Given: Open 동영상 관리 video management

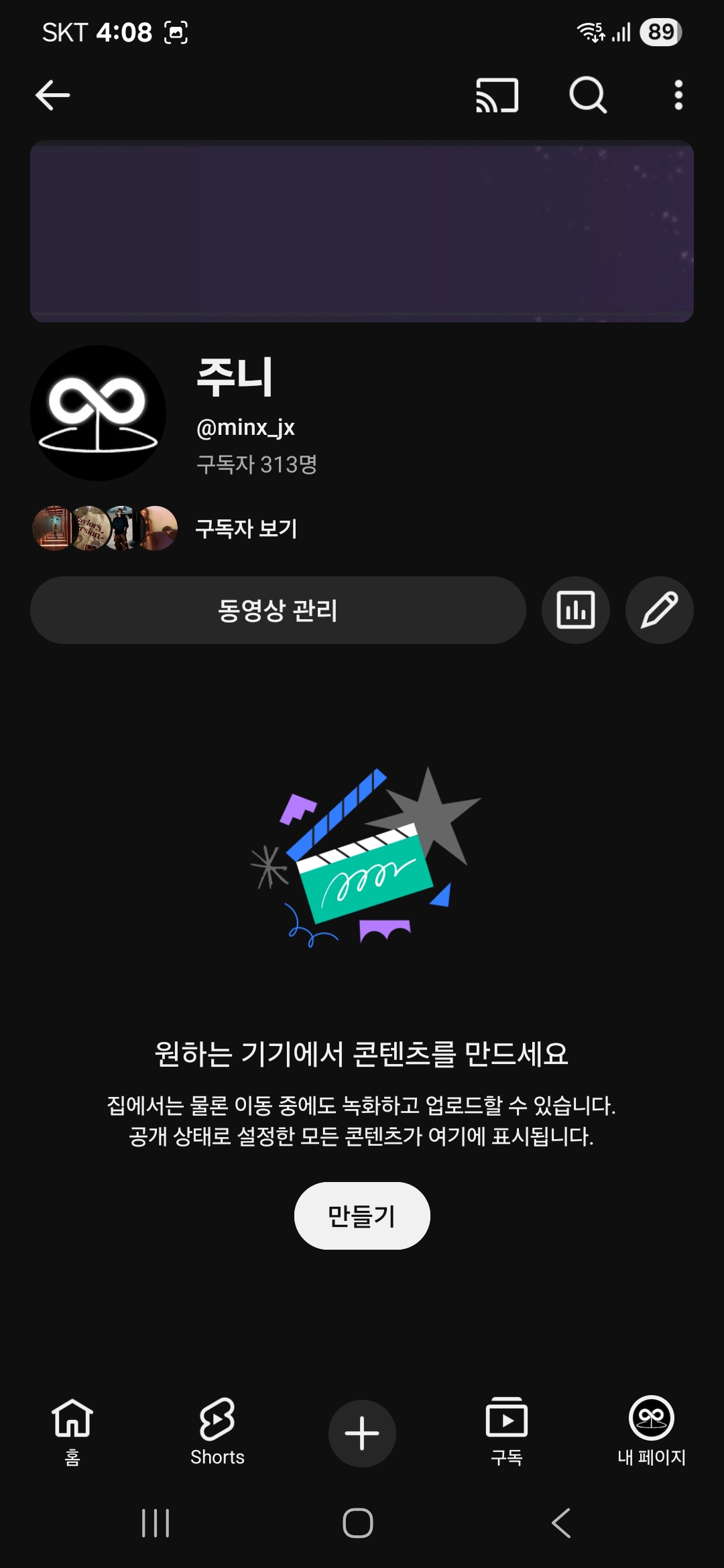Looking at the screenshot, I should tap(278, 610).
